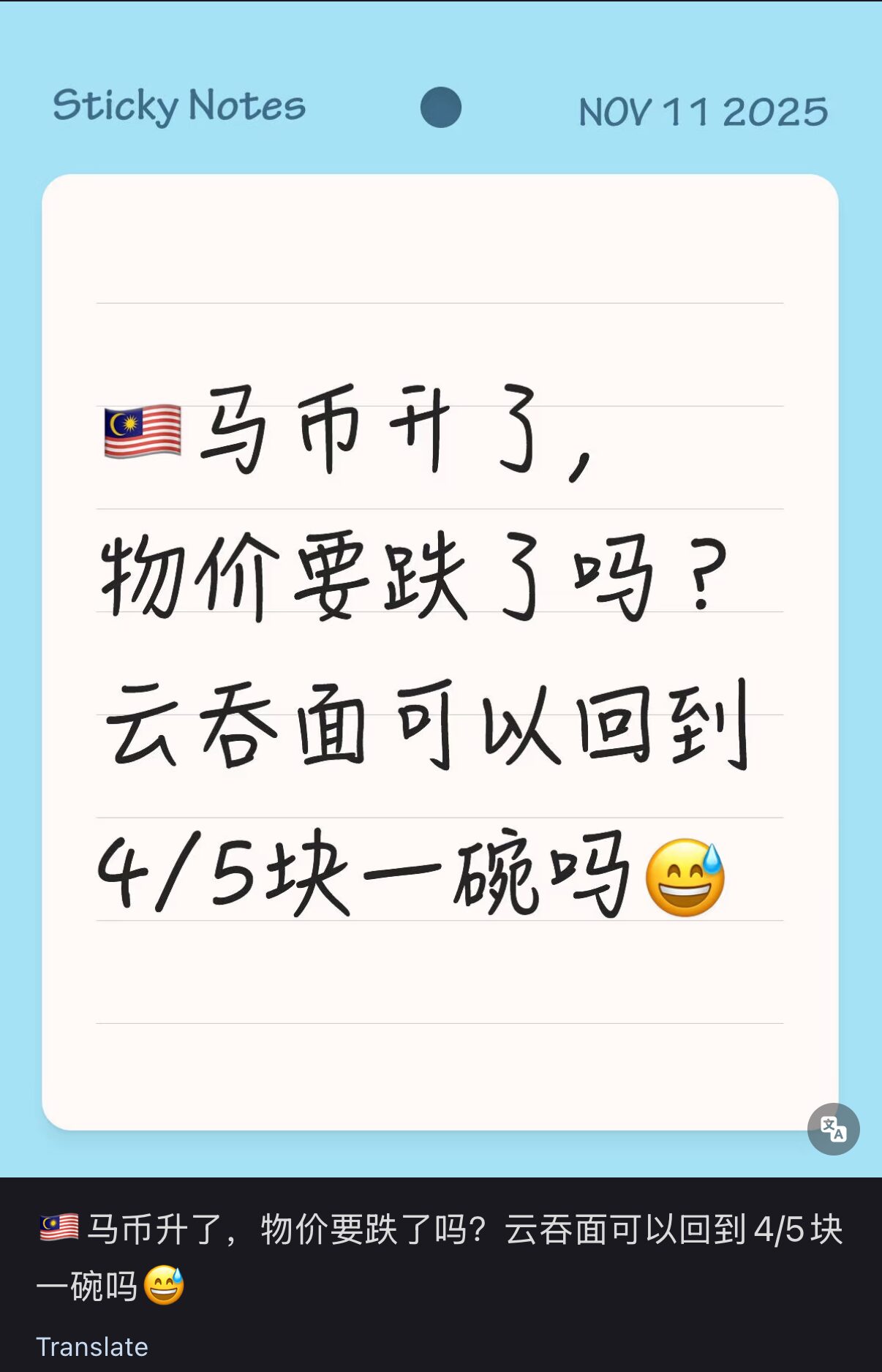
Task: Open the sticky note image
Action: pyautogui.click(x=440, y=651)
